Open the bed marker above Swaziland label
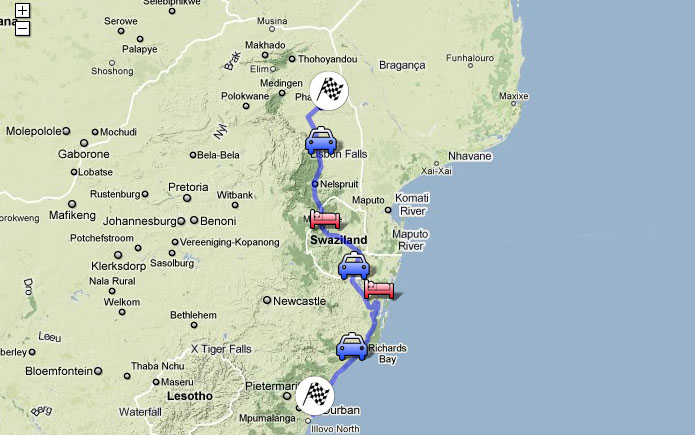 coord(325,219)
